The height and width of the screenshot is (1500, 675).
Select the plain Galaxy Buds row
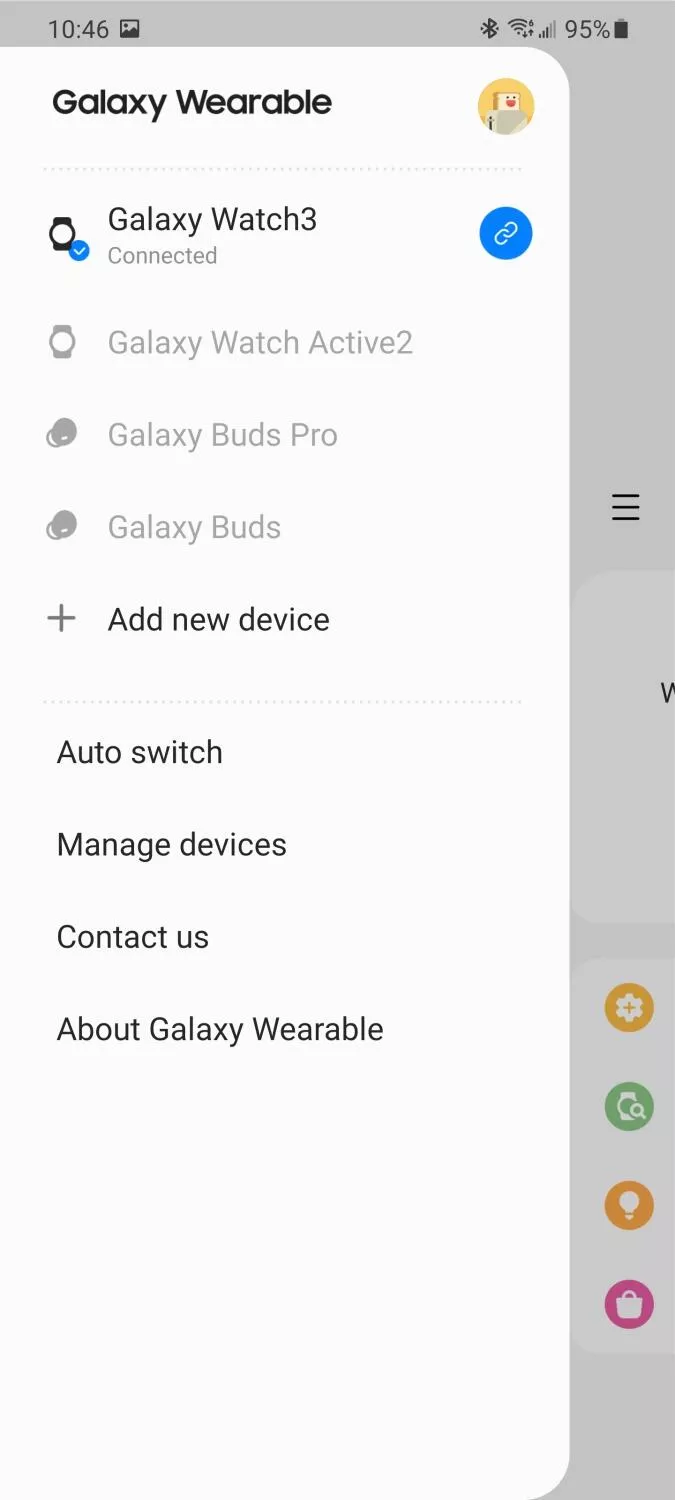tap(285, 527)
